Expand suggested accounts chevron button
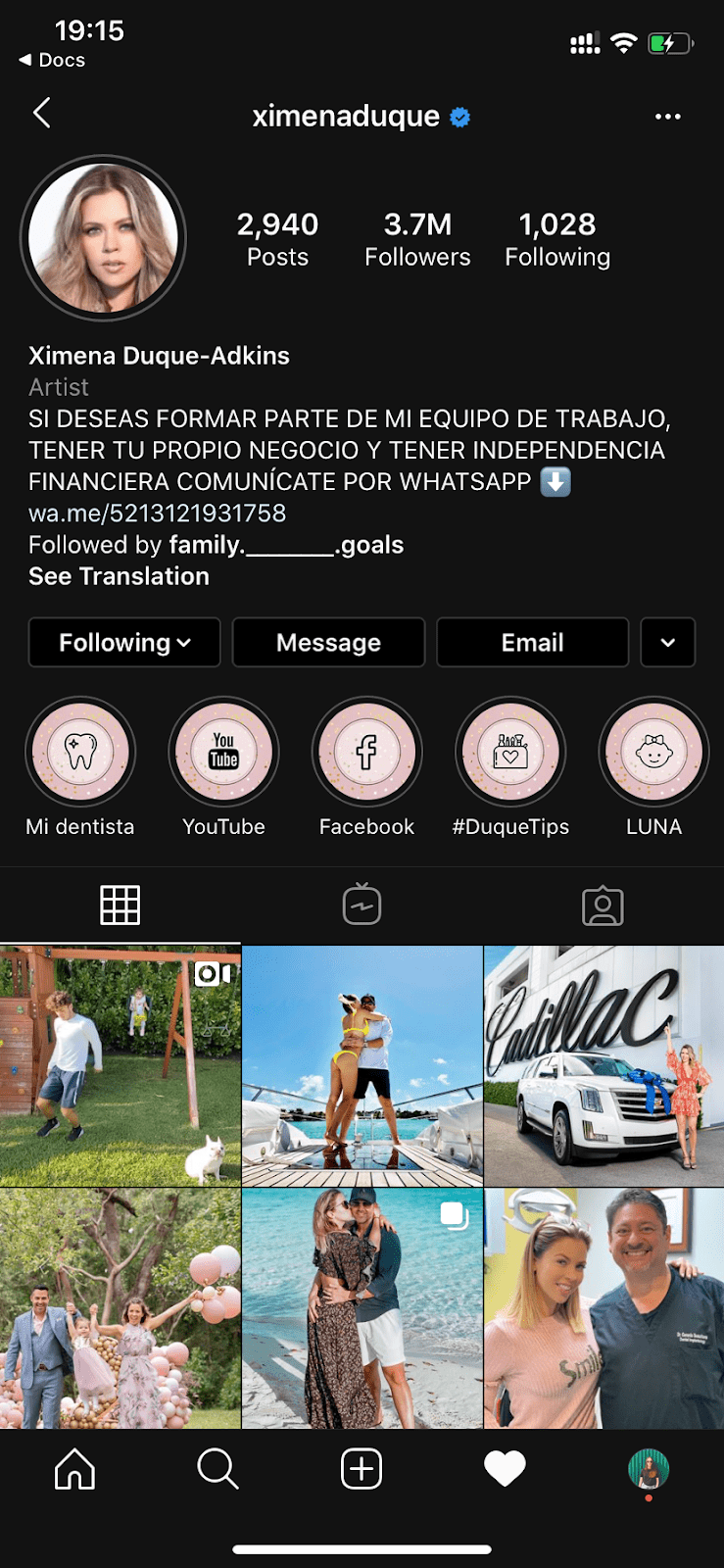 coord(668,643)
